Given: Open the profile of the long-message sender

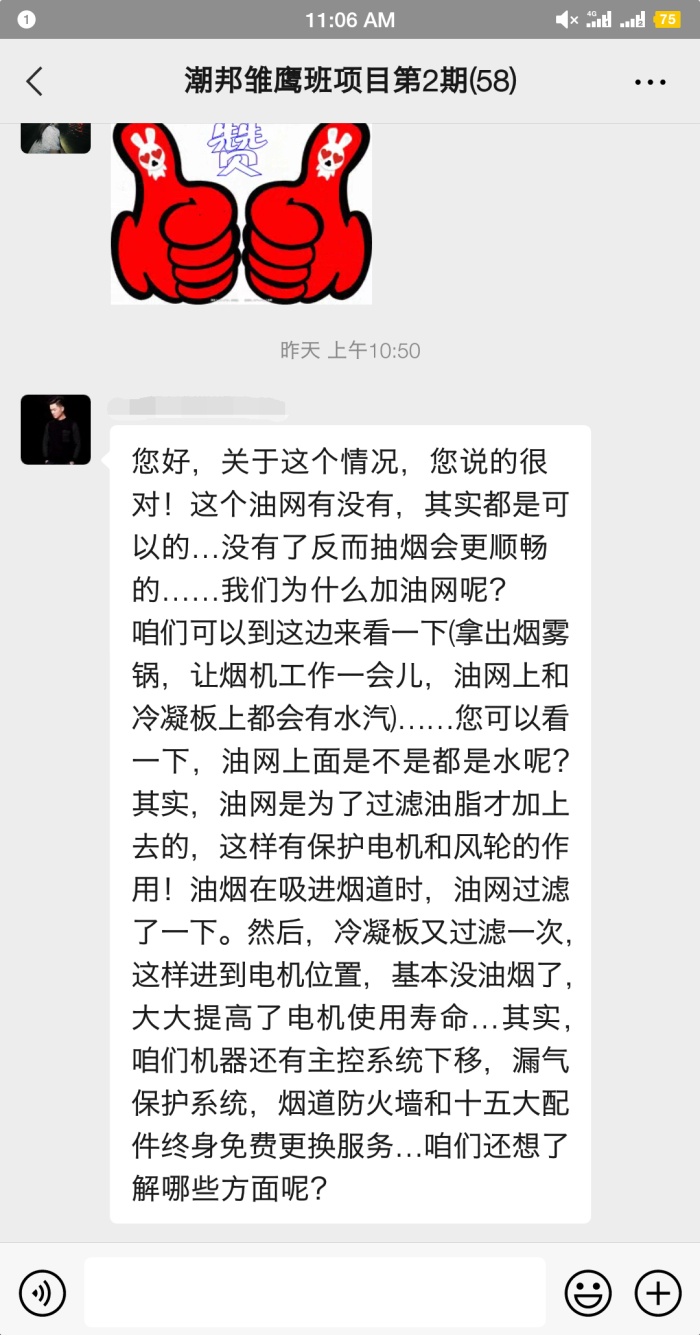Looking at the screenshot, I should [56, 429].
